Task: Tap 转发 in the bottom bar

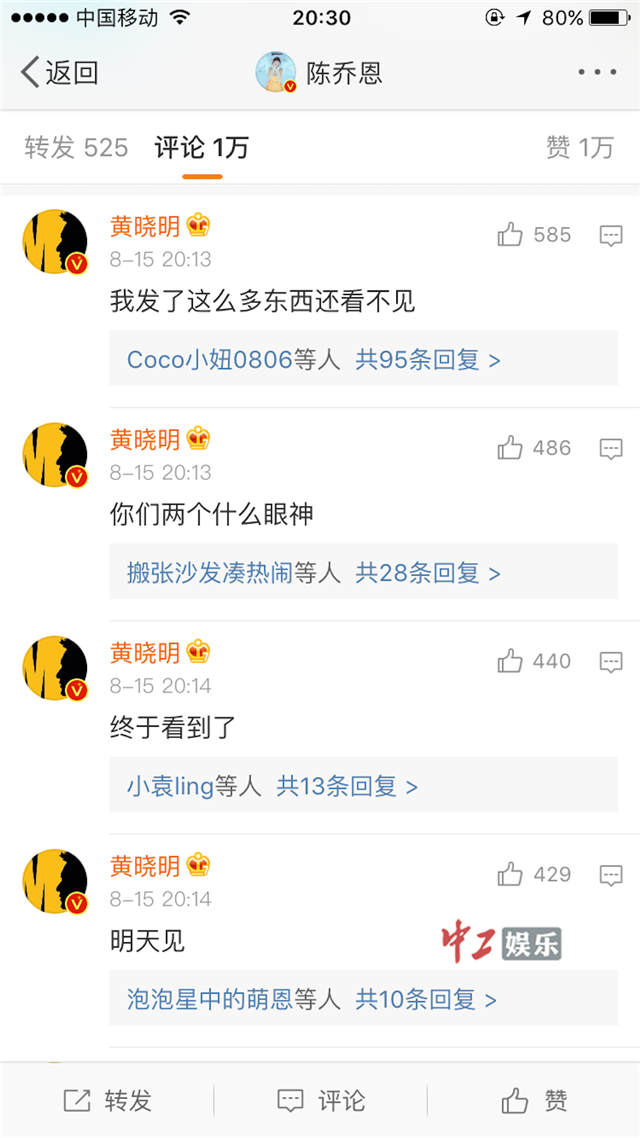Action: 107,1101
